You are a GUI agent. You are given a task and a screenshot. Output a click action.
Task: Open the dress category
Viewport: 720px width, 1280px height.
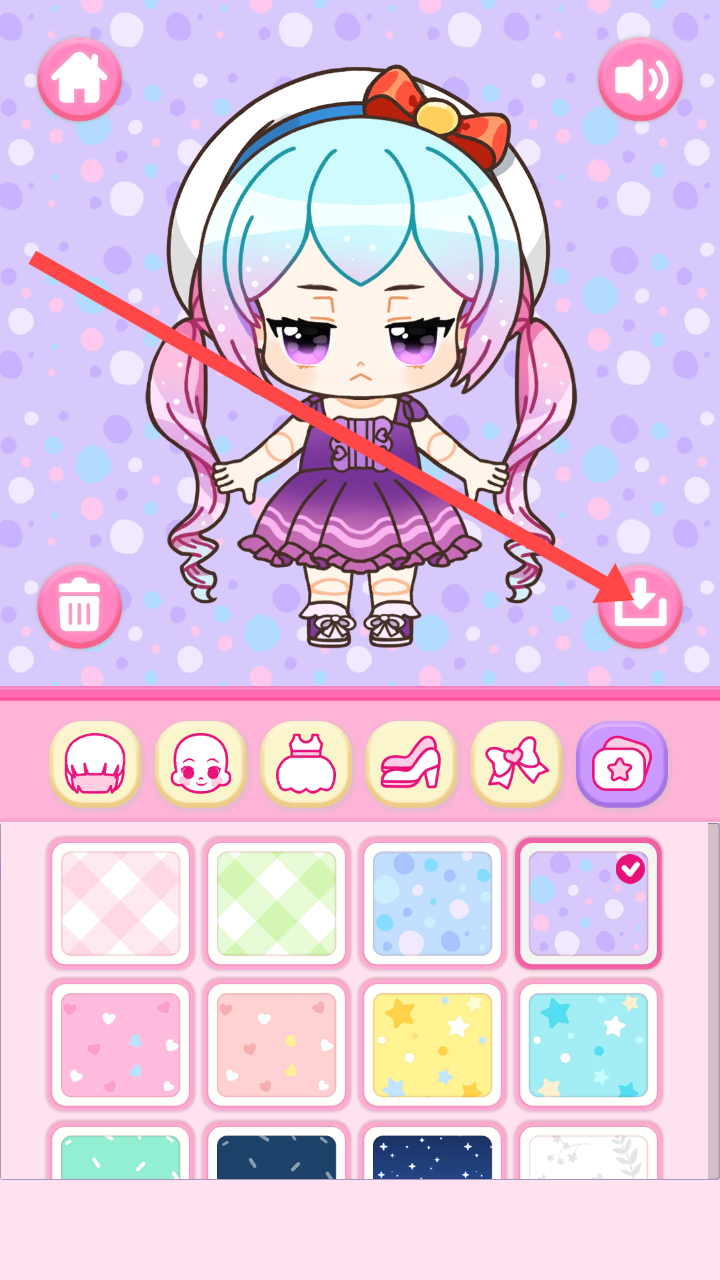(306, 765)
